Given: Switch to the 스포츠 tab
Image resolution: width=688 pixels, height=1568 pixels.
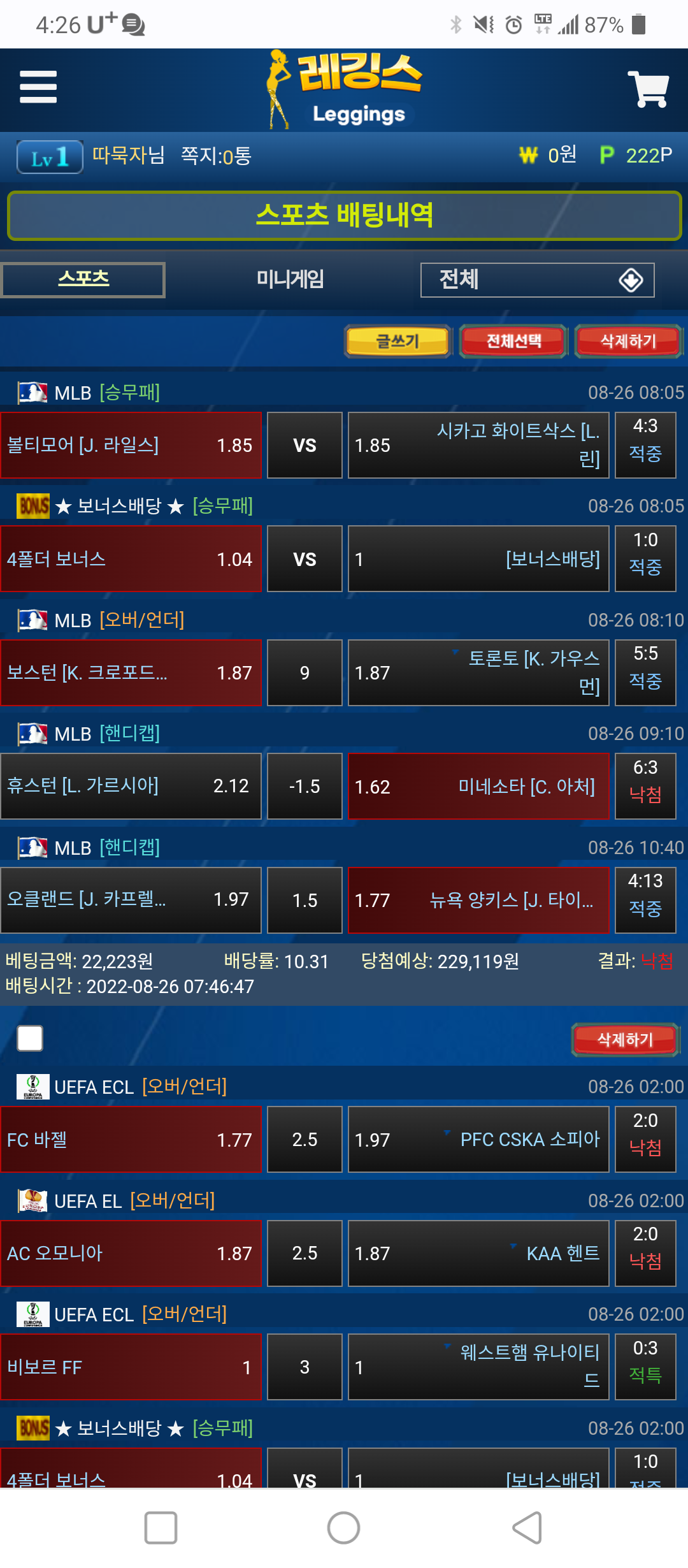Looking at the screenshot, I should (83, 279).
